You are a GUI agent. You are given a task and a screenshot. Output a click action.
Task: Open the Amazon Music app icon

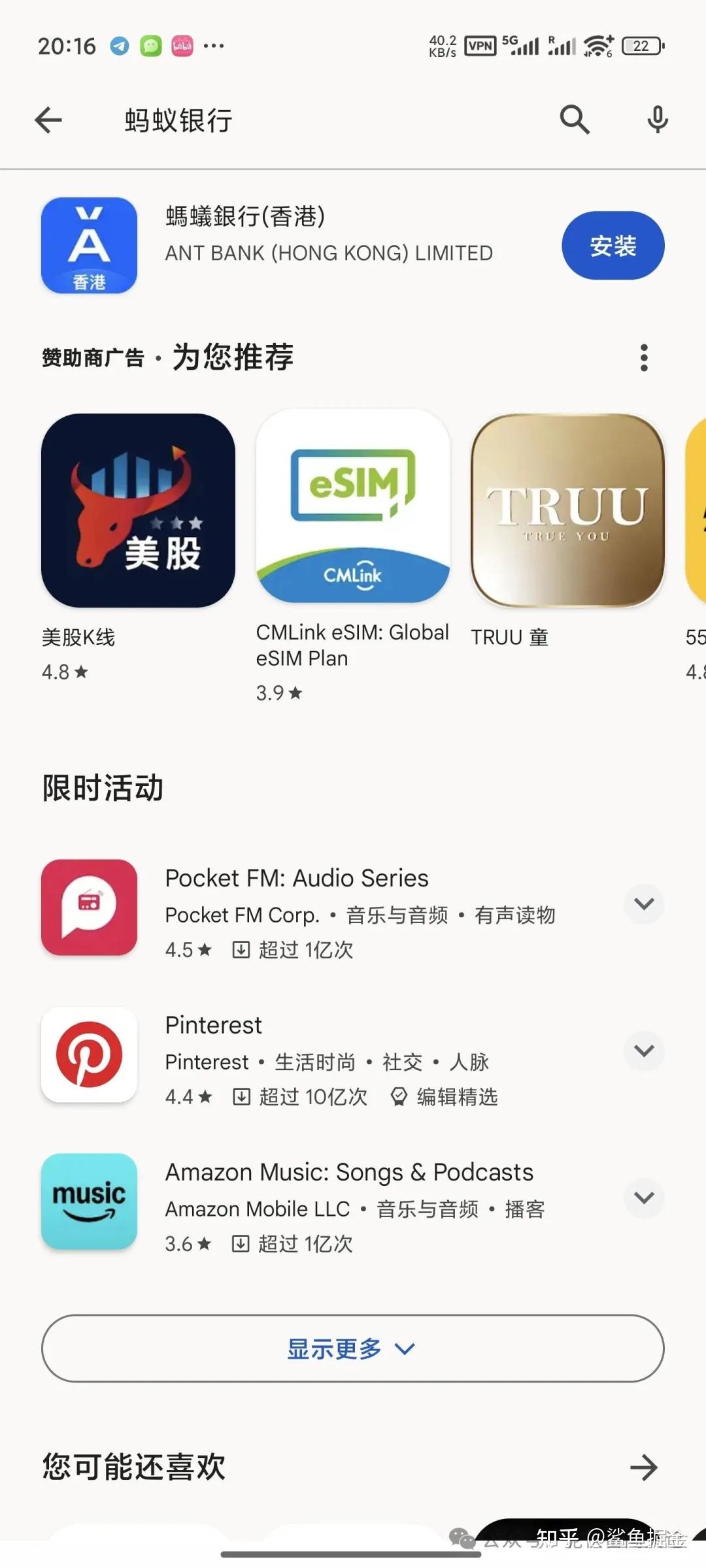[89, 1202]
